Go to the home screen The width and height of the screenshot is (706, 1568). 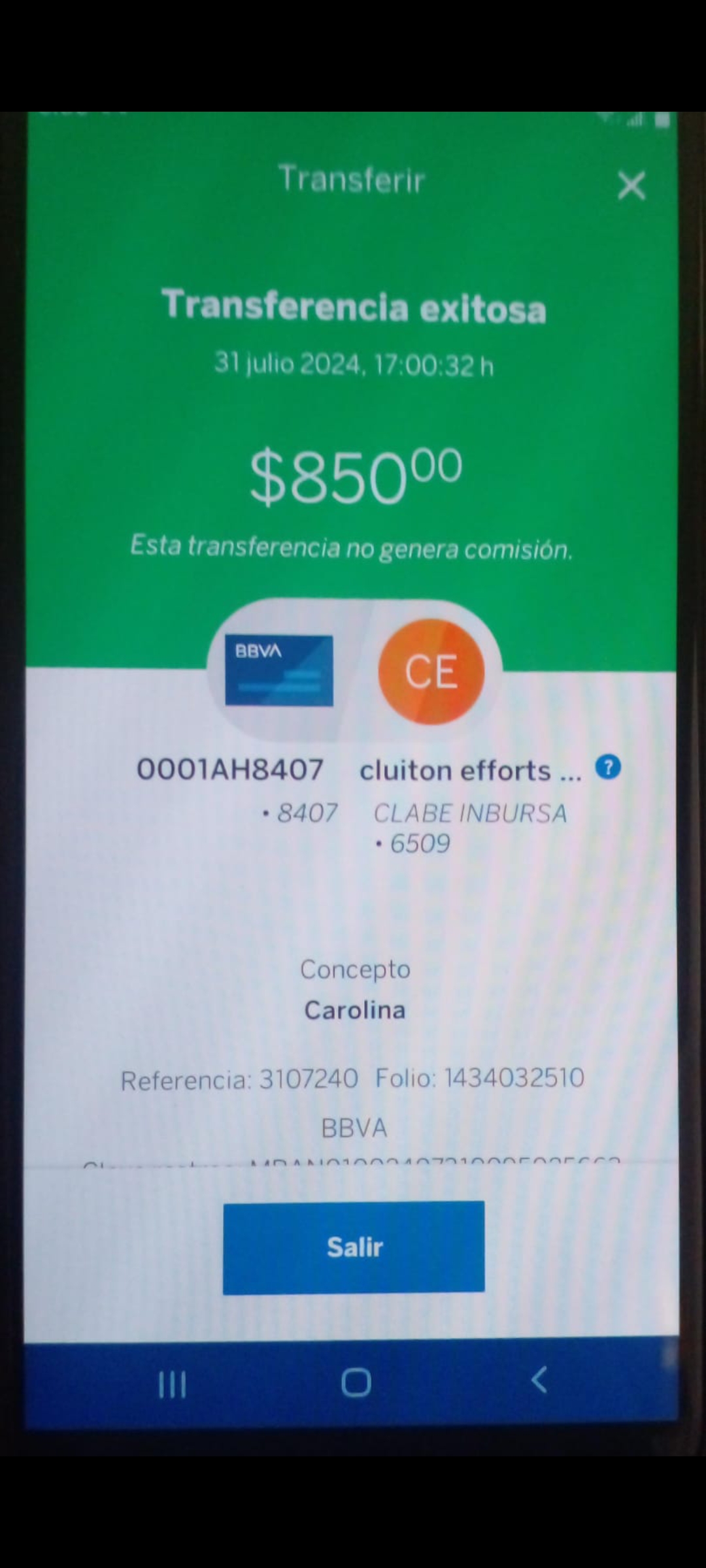click(x=356, y=1382)
